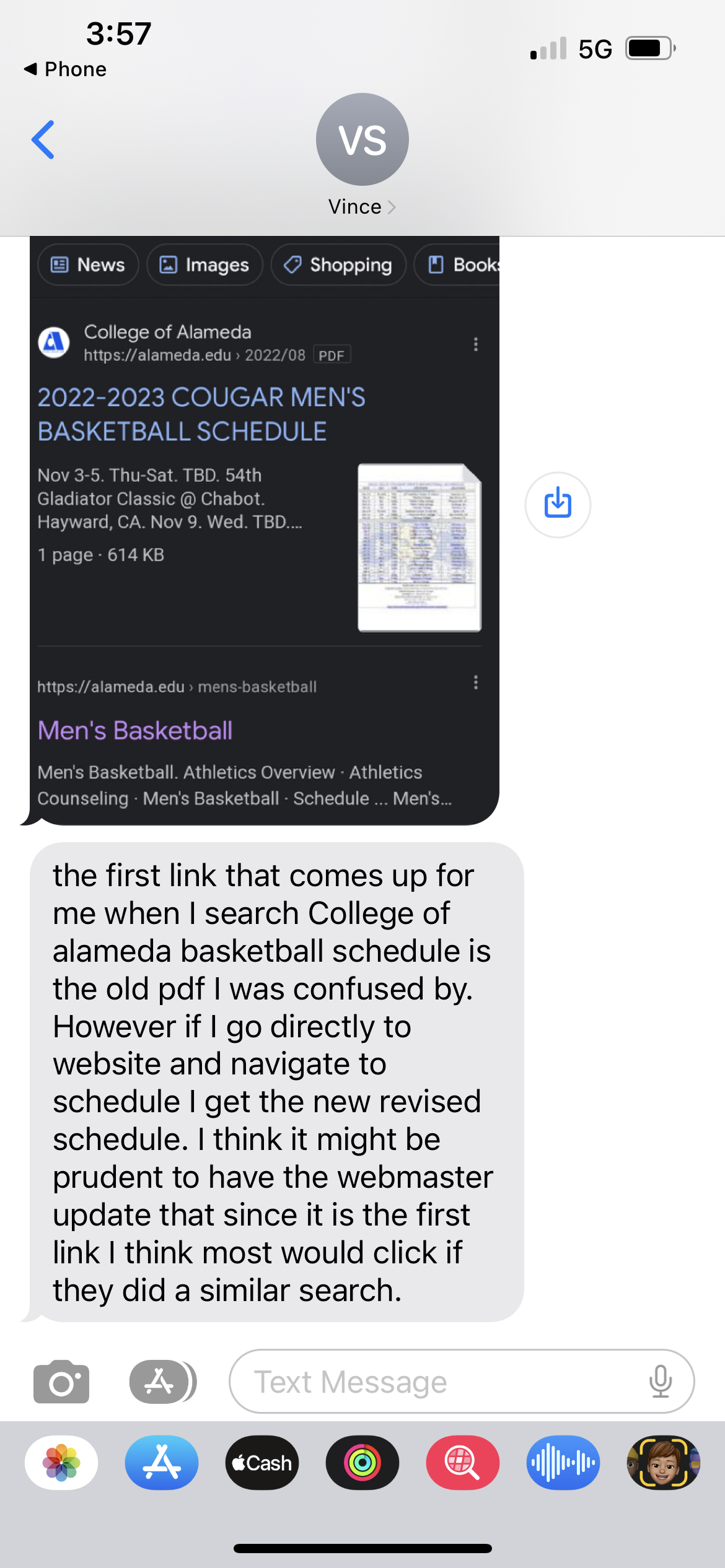Open the shared search results screenshot

pyautogui.click(x=265, y=530)
